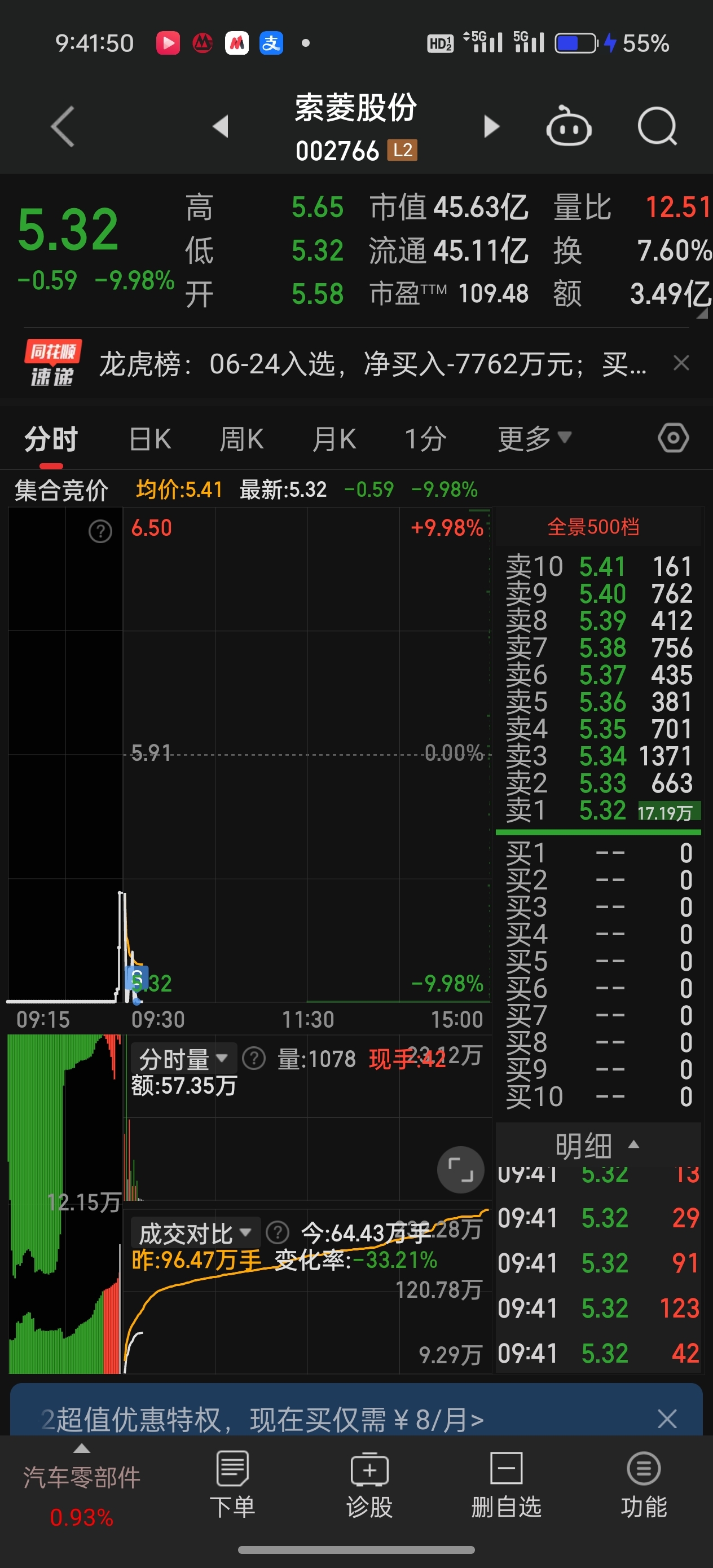Expand the 分时量 indicator dropdown
Image resolution: width=713 pixels, height=1568 pixels.
pos(183,1059)
